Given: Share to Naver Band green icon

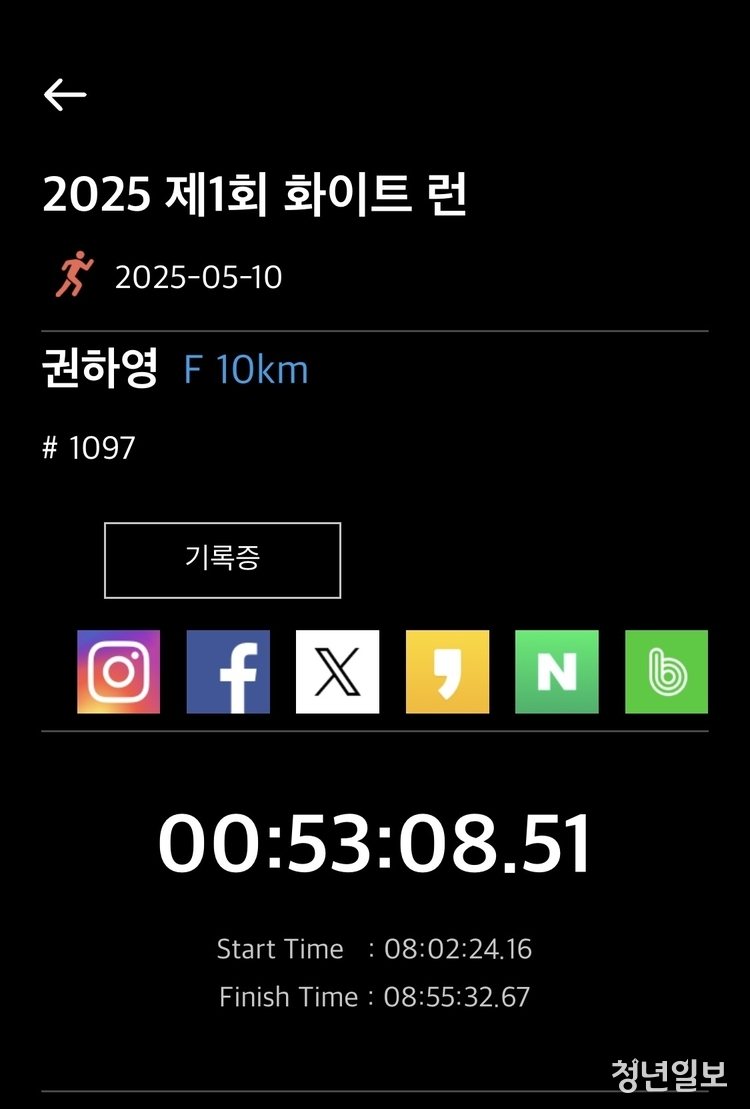Looking at the screenshot, I should click(666, 671).
